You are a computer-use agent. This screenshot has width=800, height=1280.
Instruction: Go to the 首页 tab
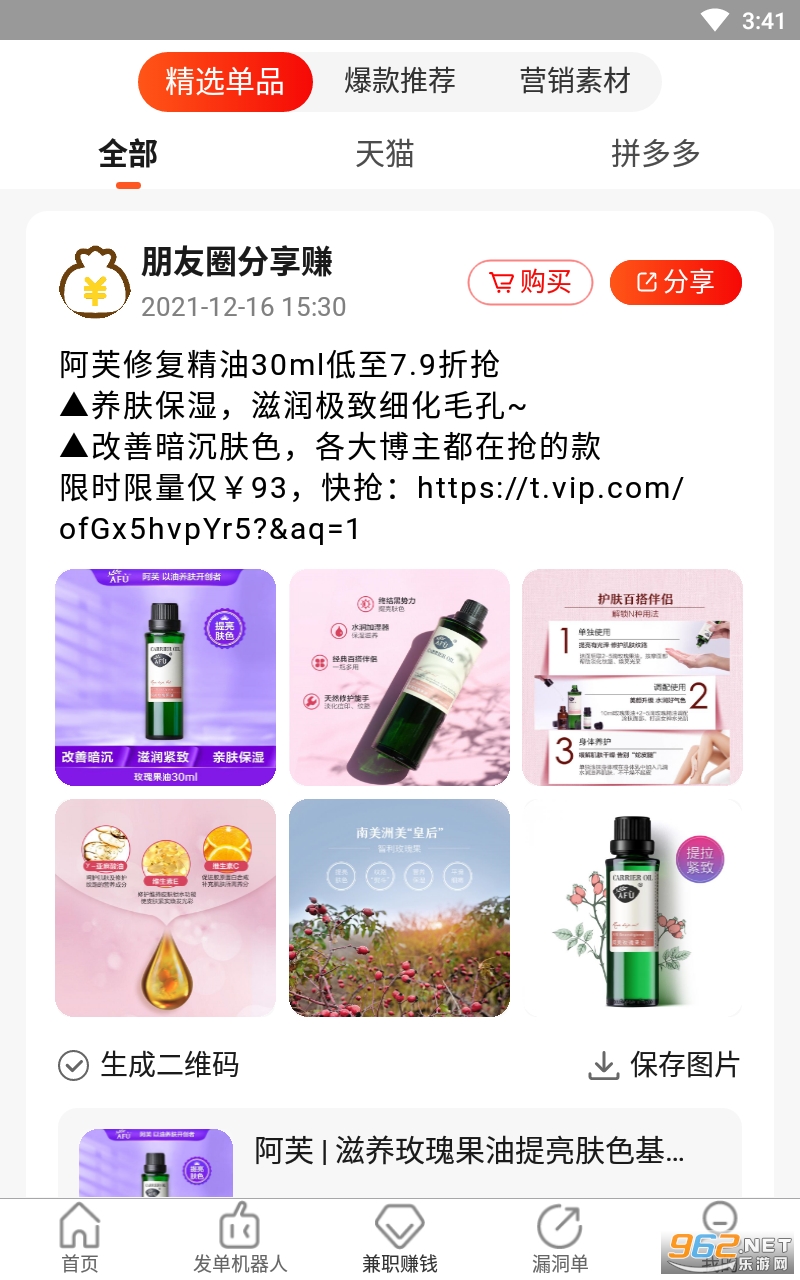(80, 1238)
